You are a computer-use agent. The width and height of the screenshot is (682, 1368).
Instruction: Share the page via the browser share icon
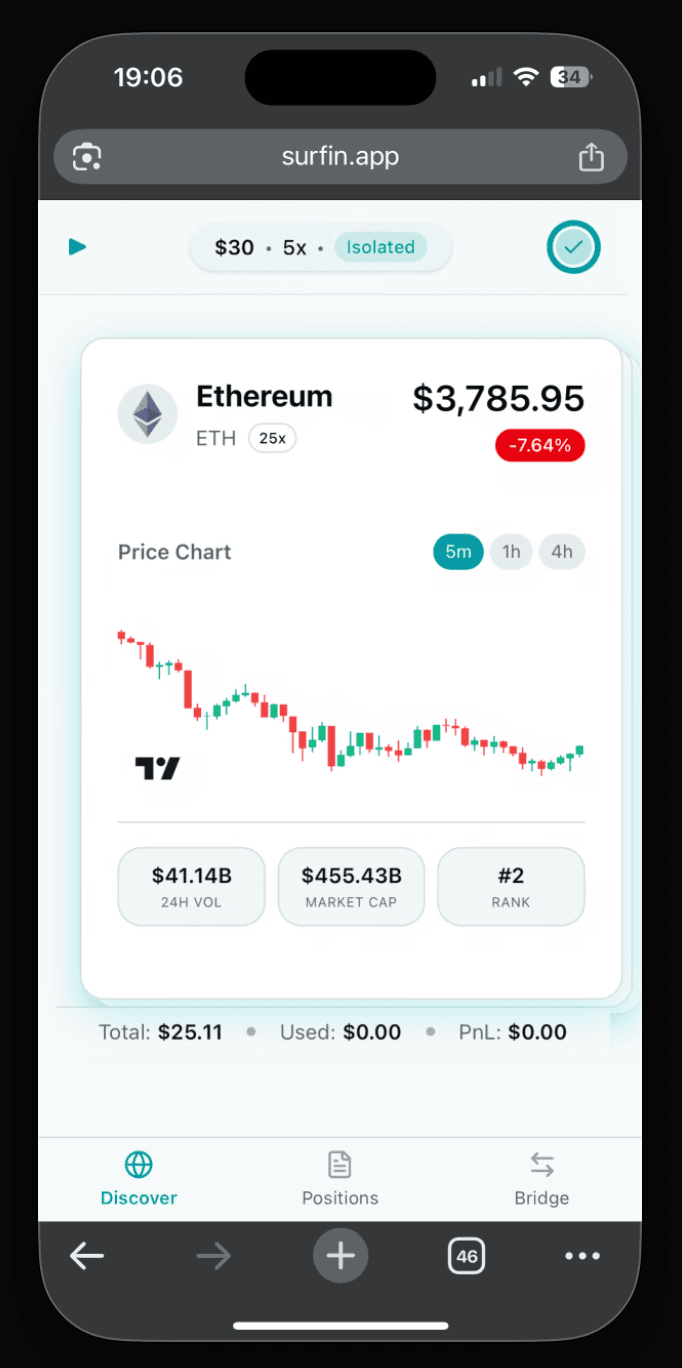[x=591, y=157]
